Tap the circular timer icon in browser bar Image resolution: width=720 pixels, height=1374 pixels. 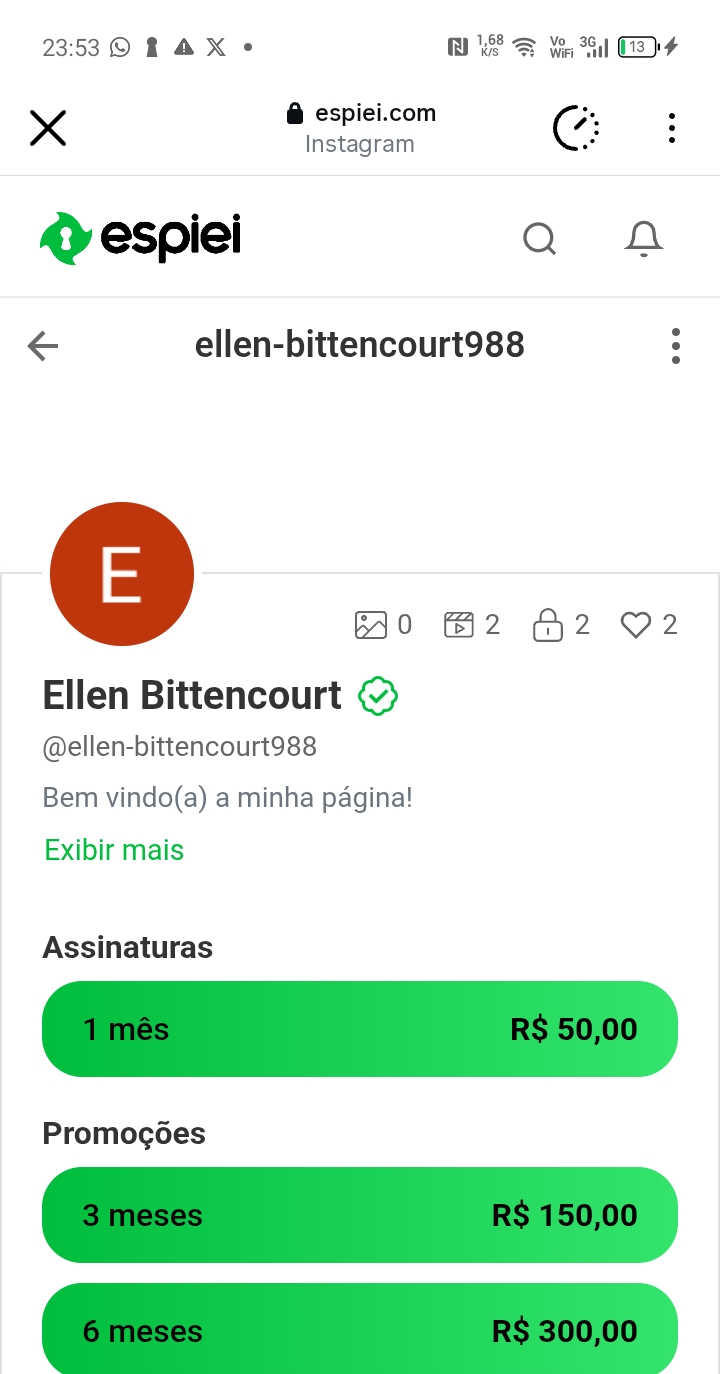pyautogui.click(x=577, y=128)
